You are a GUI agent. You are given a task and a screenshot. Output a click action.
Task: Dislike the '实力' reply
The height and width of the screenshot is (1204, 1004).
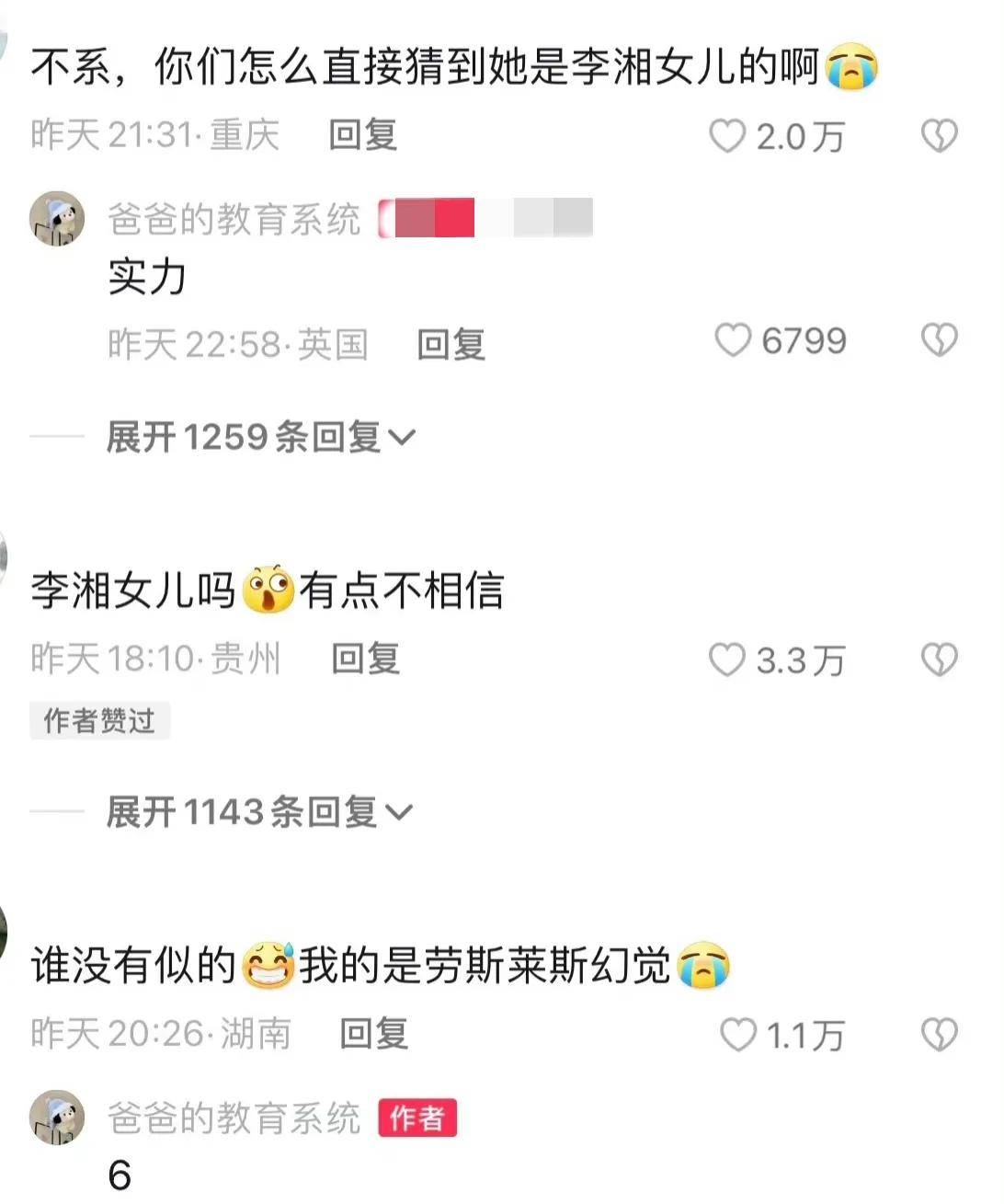click(939, 340)
